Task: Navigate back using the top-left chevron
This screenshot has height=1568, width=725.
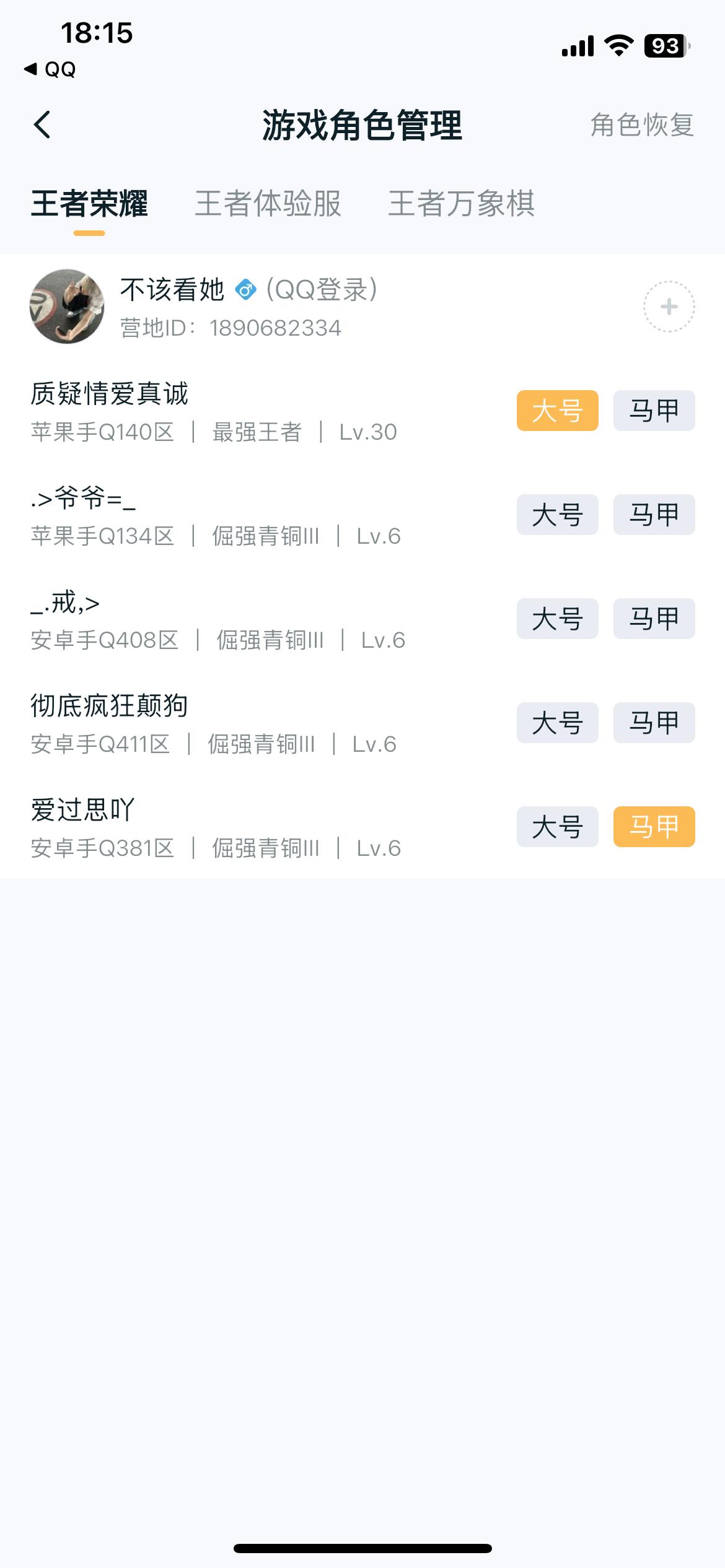Action: 42,124
